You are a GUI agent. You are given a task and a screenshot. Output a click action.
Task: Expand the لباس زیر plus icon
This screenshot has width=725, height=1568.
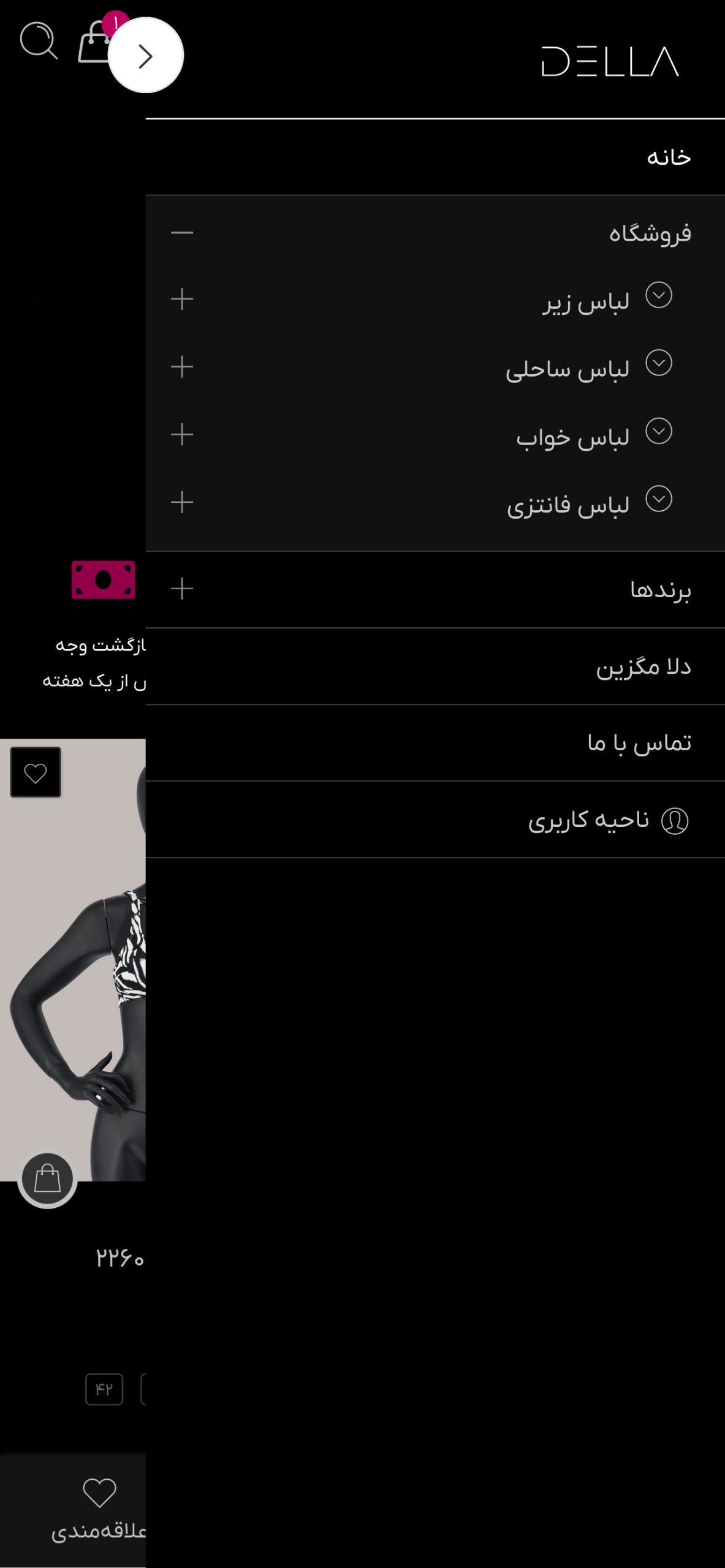coord(182,300)
